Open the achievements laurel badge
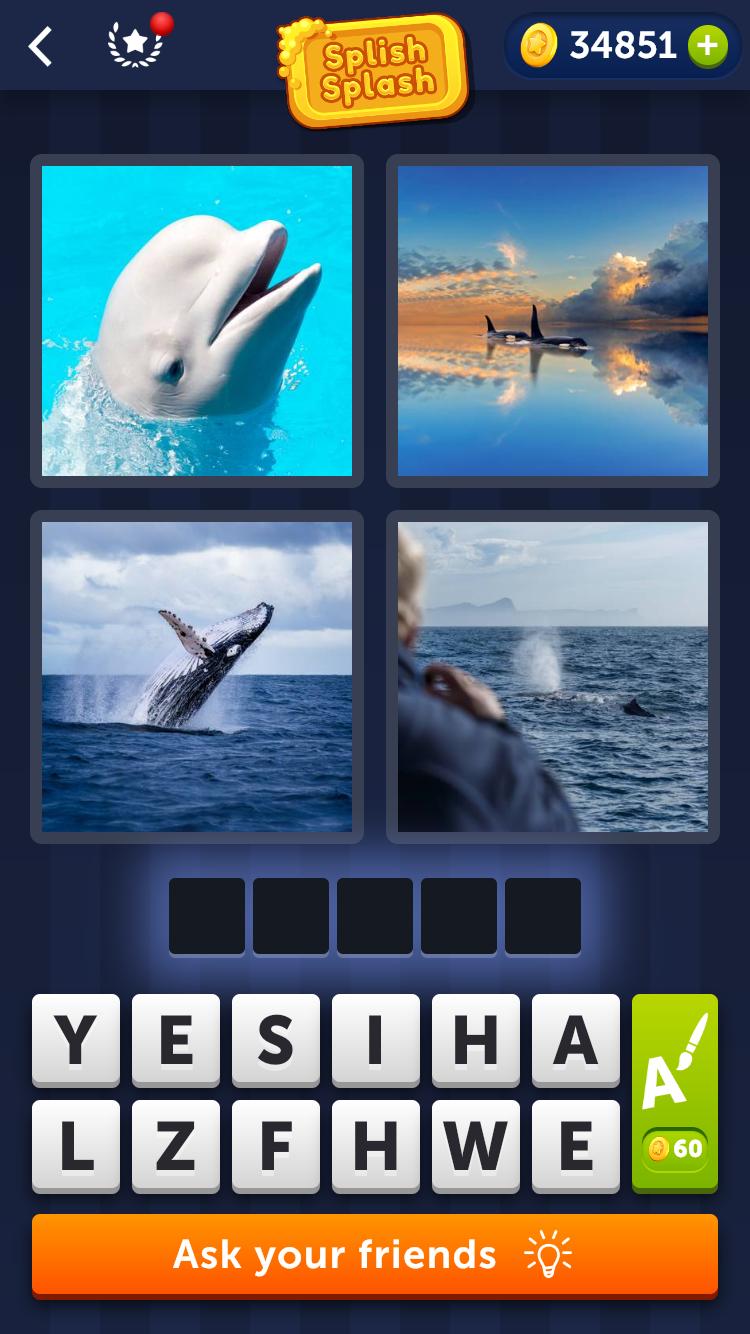The height and width of the screenshot is (1334, 750). [135, 46]
